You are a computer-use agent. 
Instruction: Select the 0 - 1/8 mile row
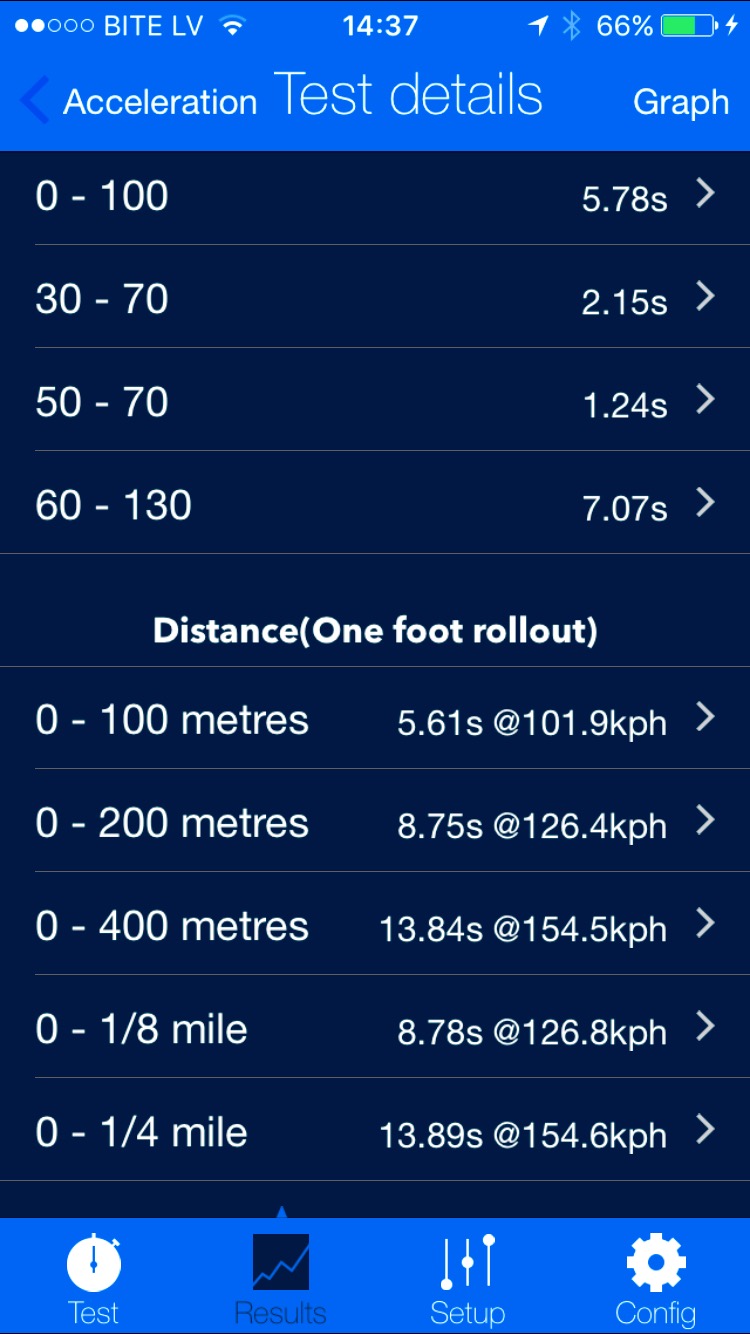[375, 1028]
